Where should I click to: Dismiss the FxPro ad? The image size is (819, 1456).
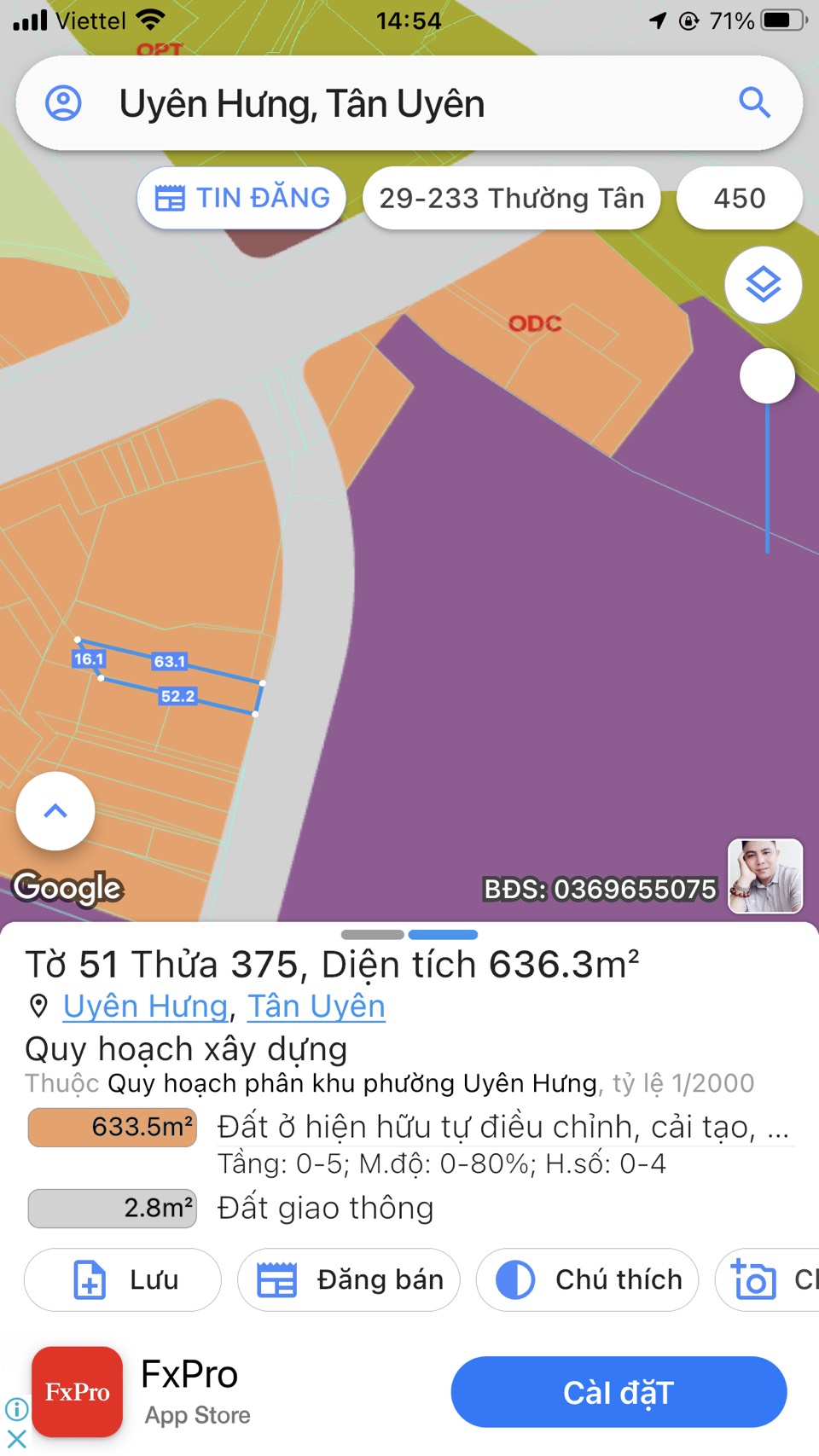tap(16, 1439)
